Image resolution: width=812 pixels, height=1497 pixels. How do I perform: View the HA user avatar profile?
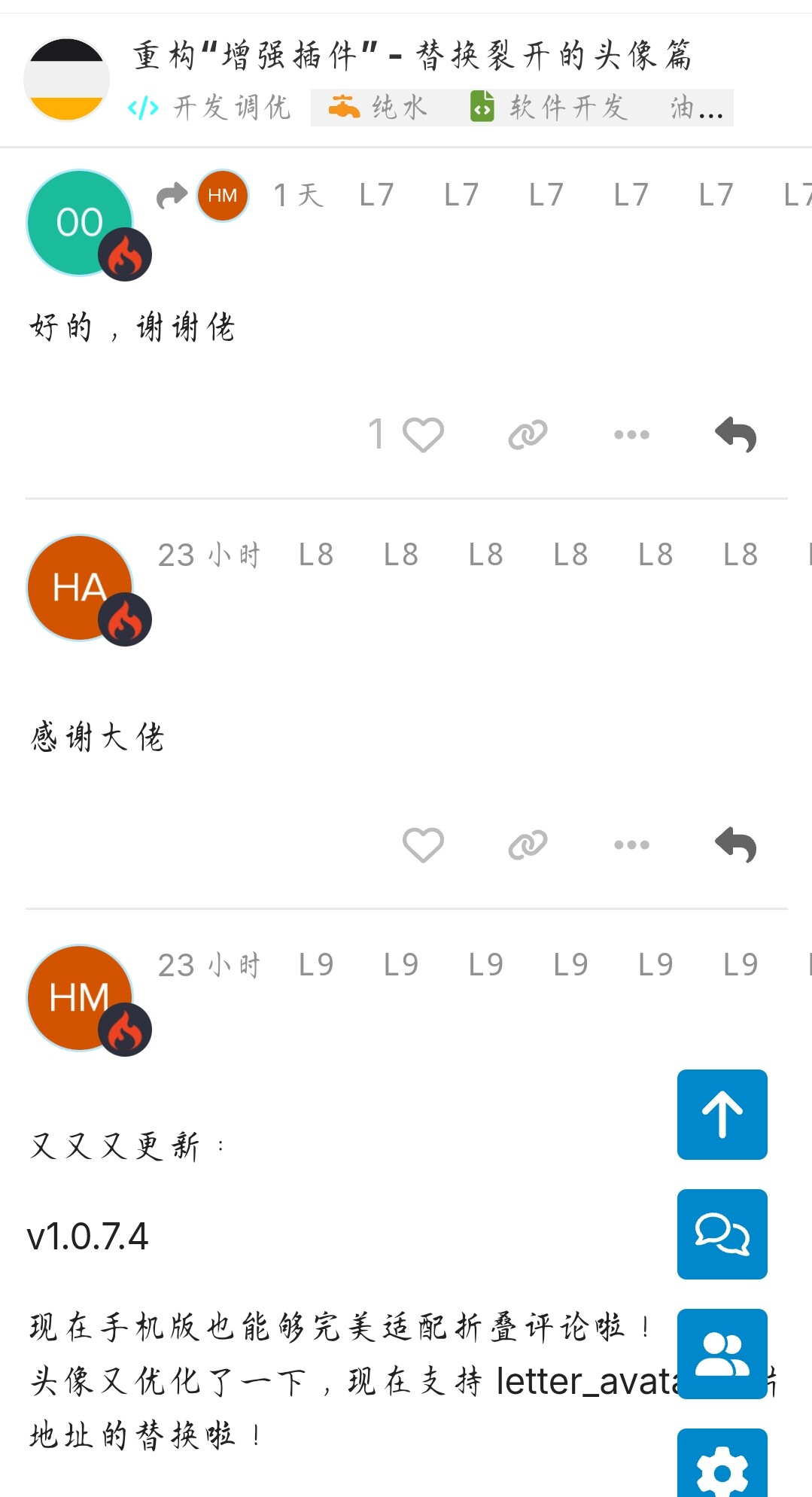pyautogui.click(x=80, y=588)
